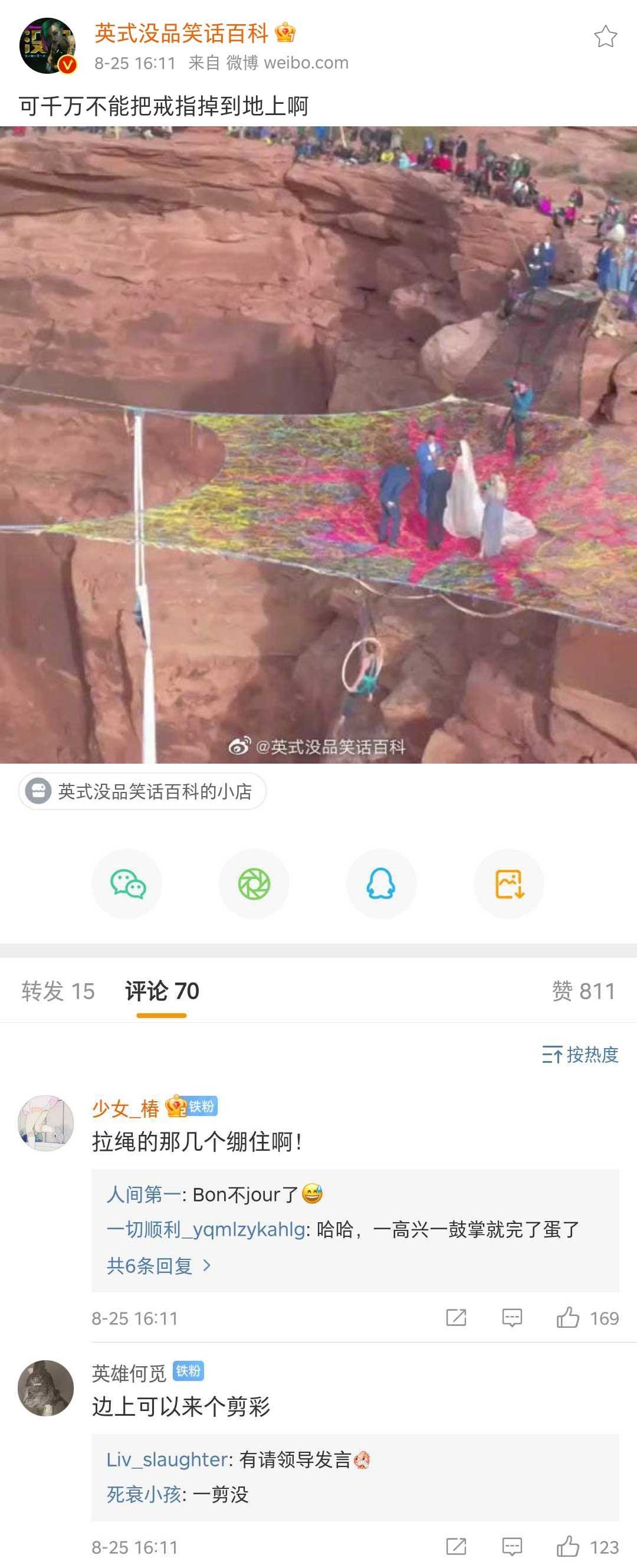Switch to 转发 15 tab
Viewport: 637px width, 1568px height.
(x=58, y=991)
